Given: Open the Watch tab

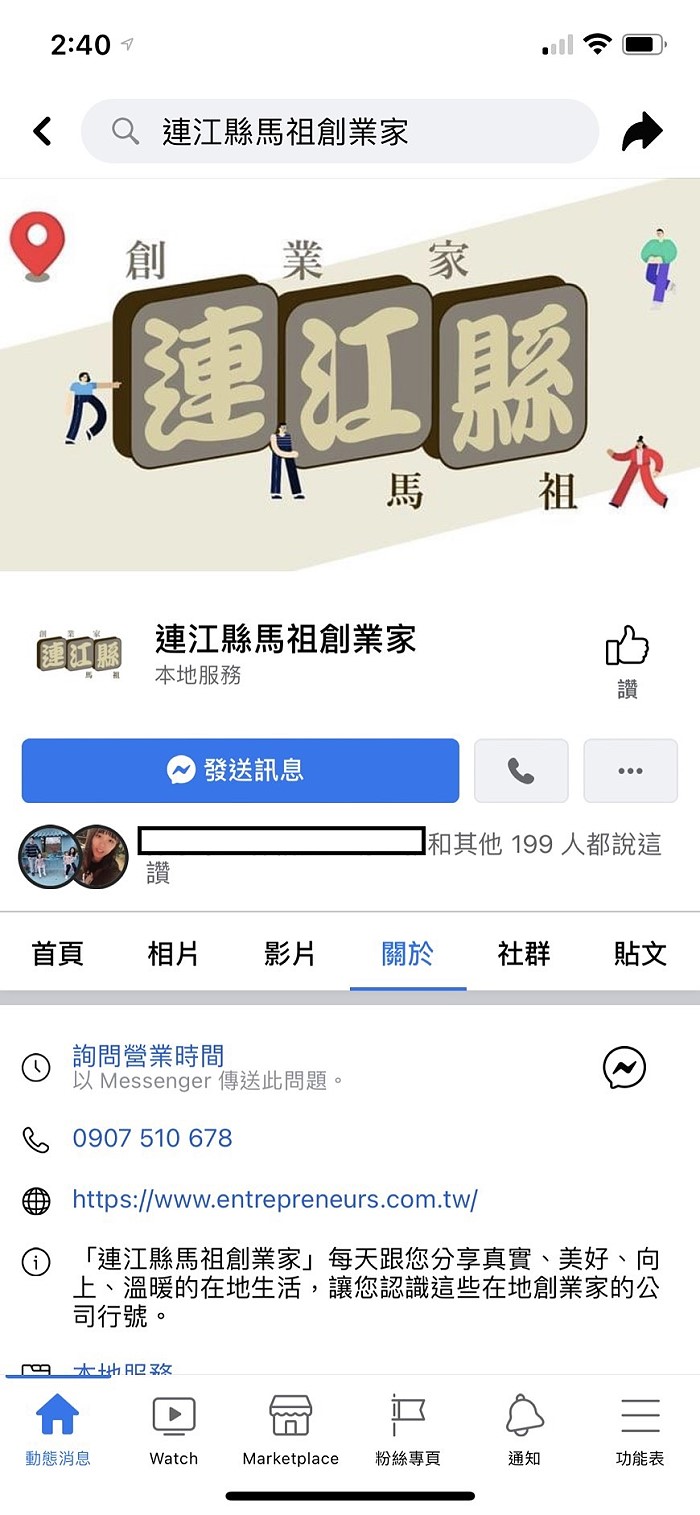Looking at the screenshot, I should pos(174,1430).
